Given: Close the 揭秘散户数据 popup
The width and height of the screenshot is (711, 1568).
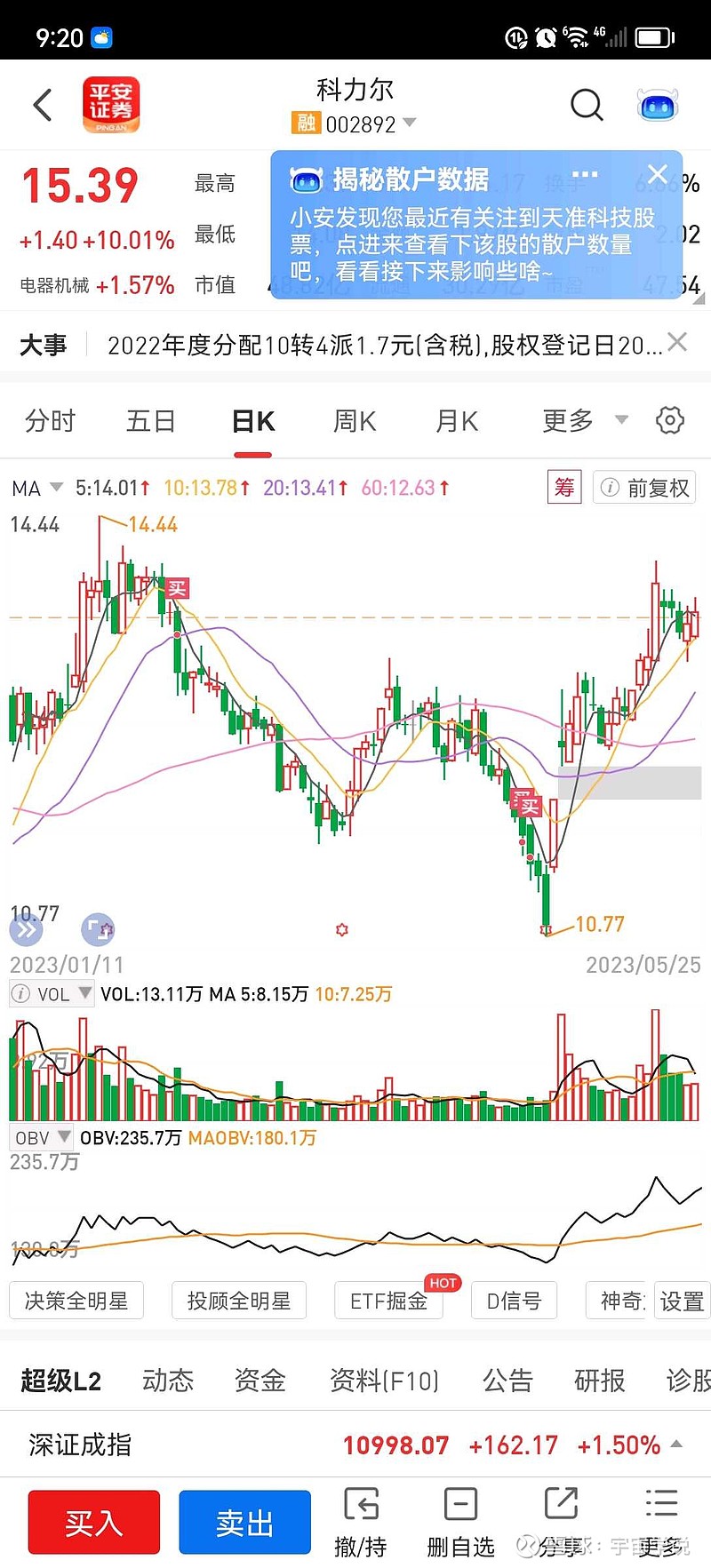Looking at the screenshot, I should [x=658, y=174].
